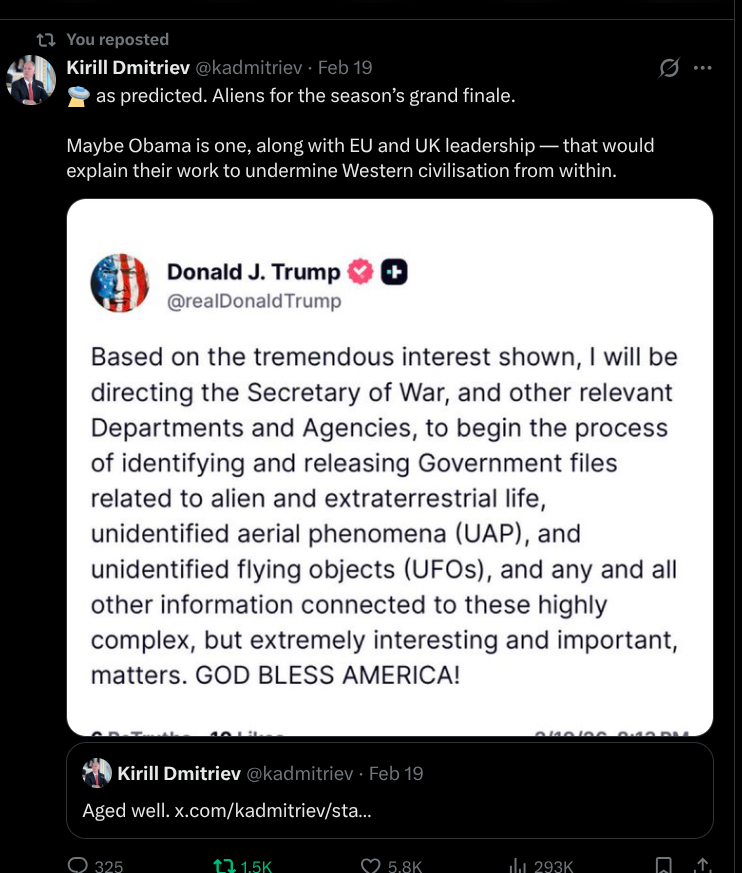Viewport: 742px width, 873px height.
Task: Bookmark Kirill Dmitriev's post
Action: click(663, 865)
